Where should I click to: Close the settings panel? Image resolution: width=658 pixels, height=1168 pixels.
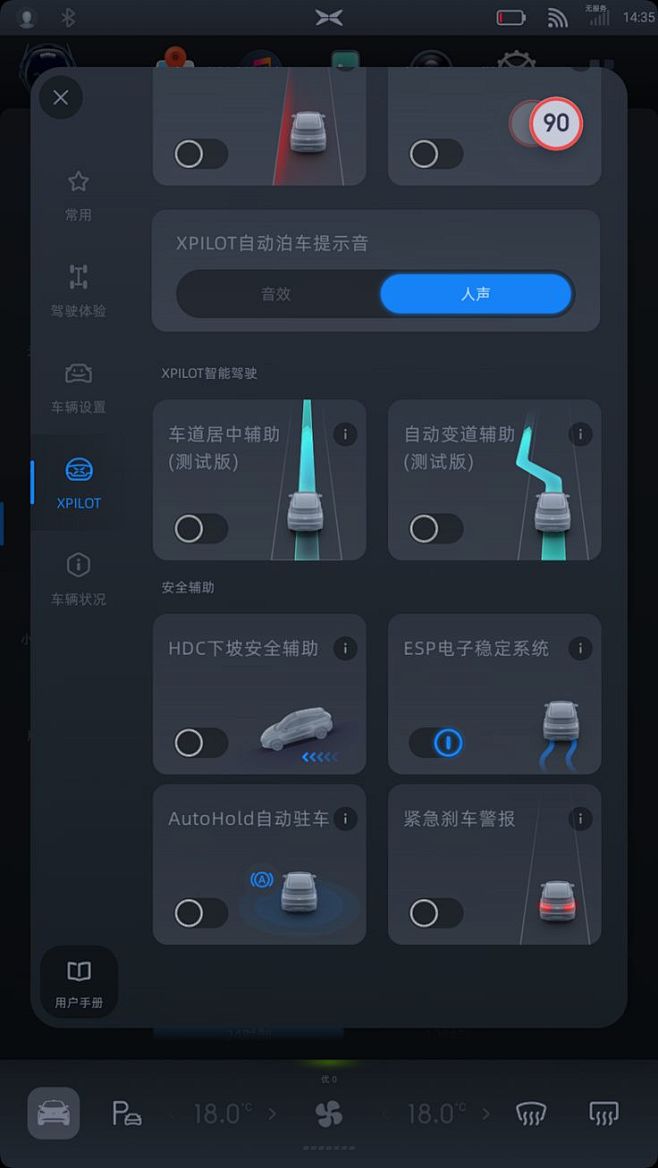pos(61,98)
